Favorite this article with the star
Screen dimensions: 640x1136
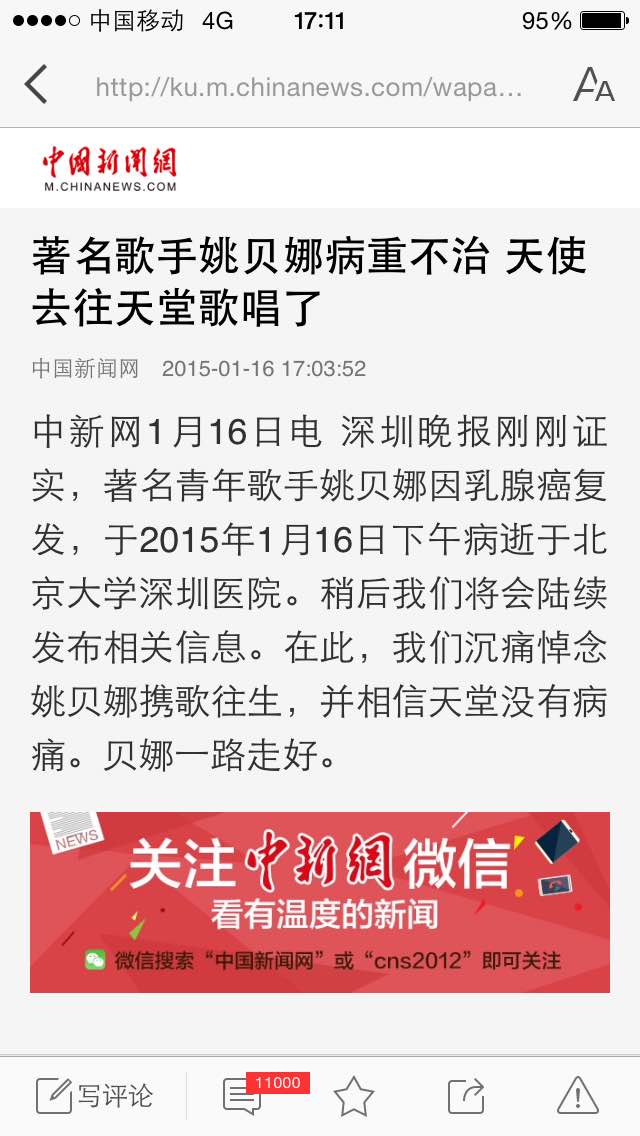point(354,1096)
